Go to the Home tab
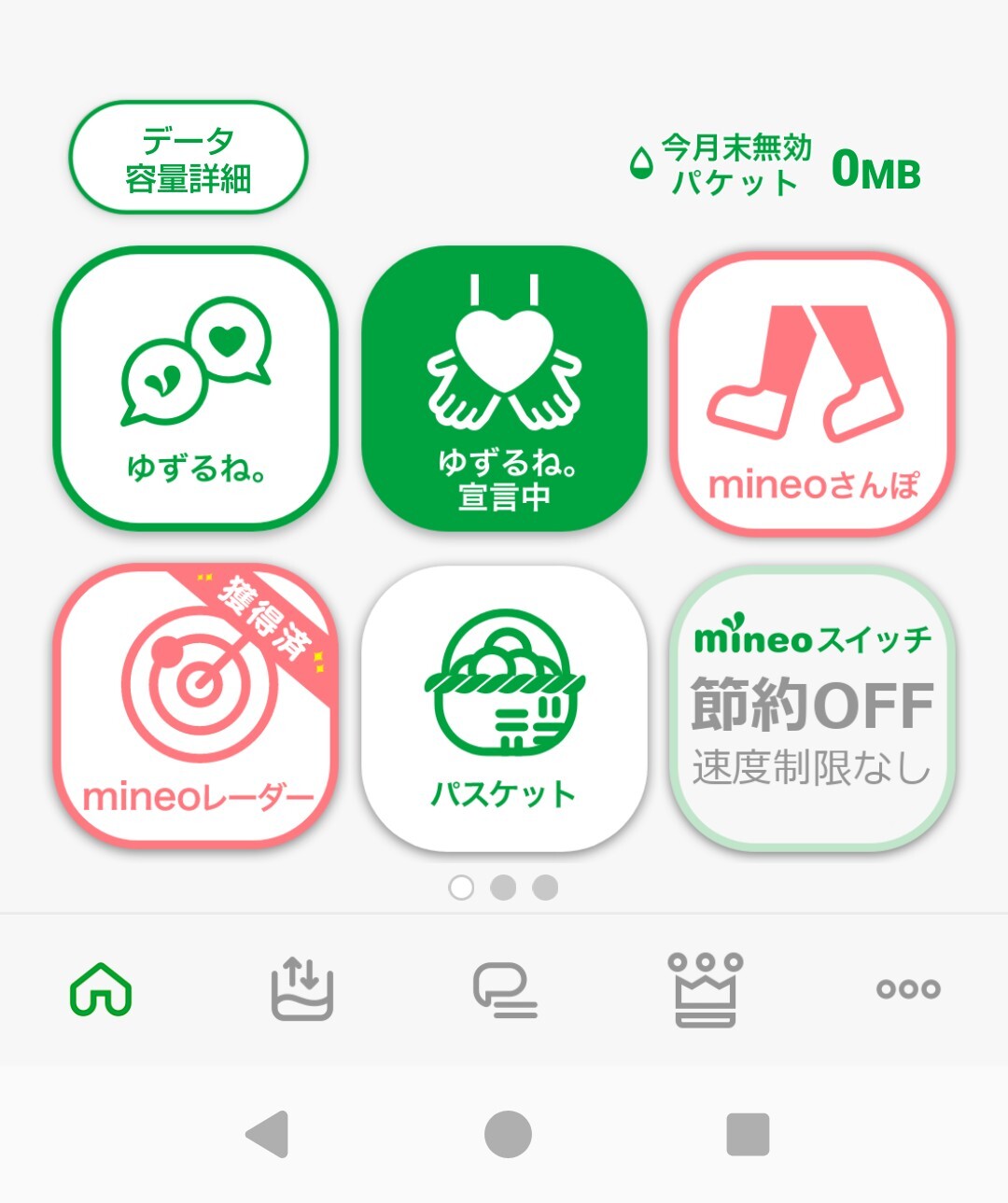Screen dimensions: 1008x1203 point(101,989)
